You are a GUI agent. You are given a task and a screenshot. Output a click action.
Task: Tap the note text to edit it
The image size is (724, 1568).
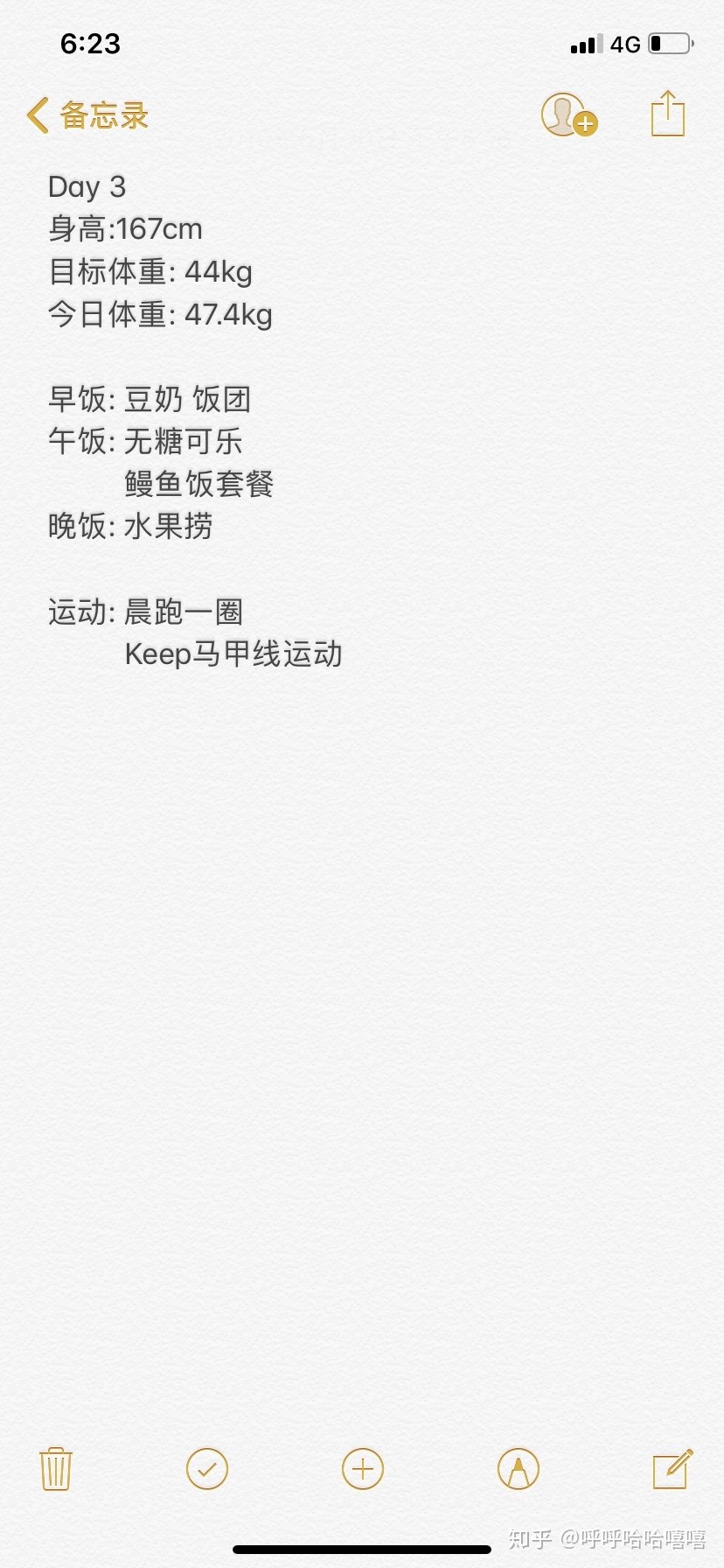195,420
